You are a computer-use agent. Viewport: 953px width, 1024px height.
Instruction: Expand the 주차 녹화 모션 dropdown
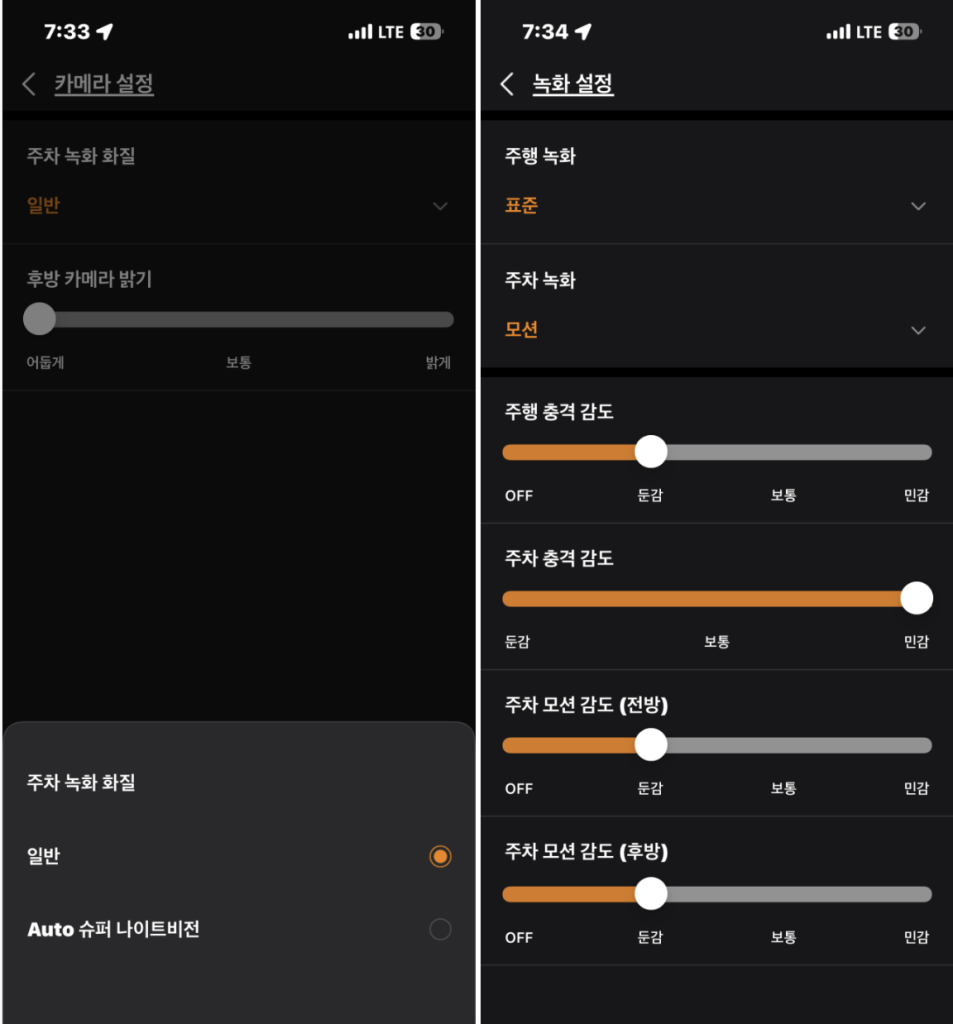coord(917,330)
